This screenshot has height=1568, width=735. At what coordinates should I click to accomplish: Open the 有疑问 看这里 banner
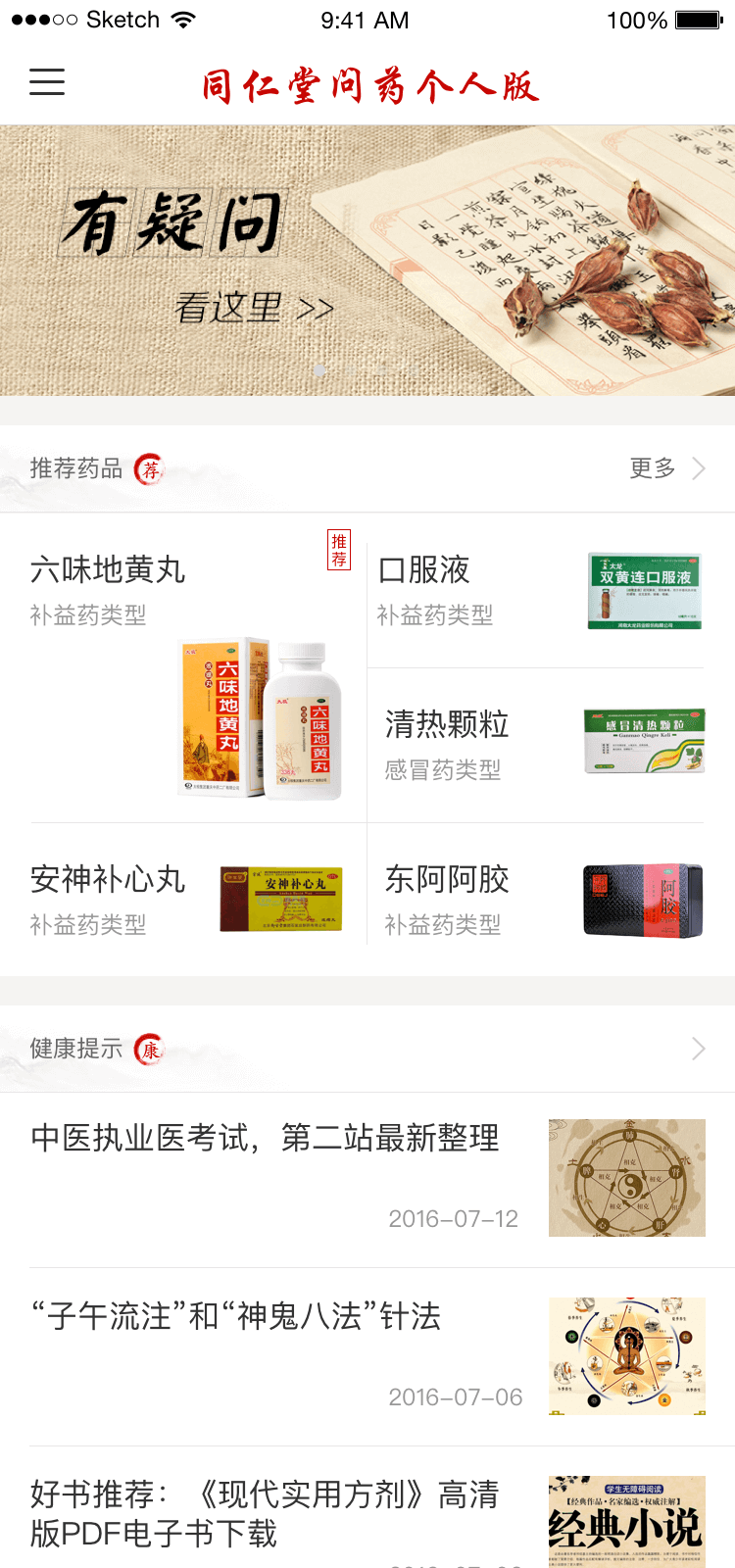pyautogui.click(x=367, y=260)
